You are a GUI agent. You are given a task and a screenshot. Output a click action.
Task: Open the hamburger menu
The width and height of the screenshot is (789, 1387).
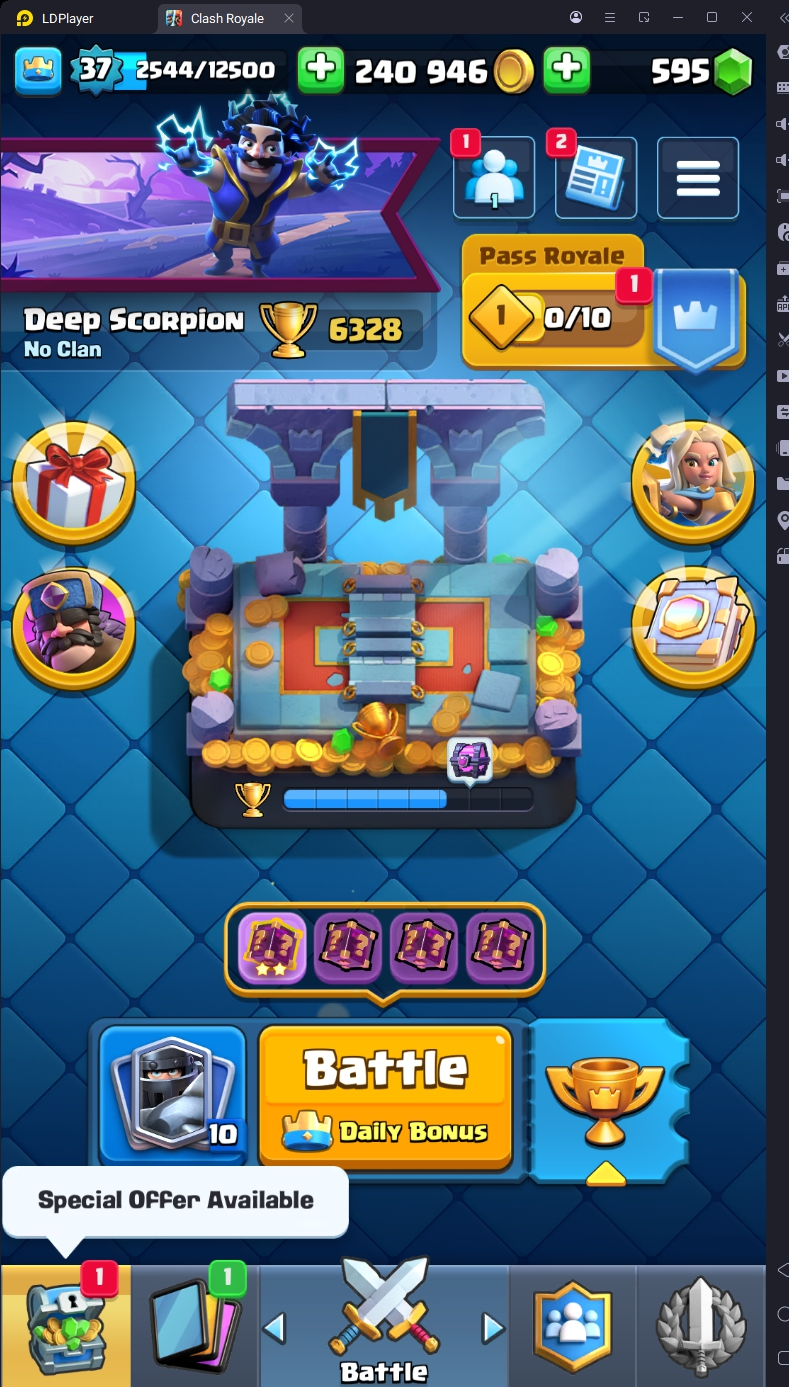tap(697, 178)
